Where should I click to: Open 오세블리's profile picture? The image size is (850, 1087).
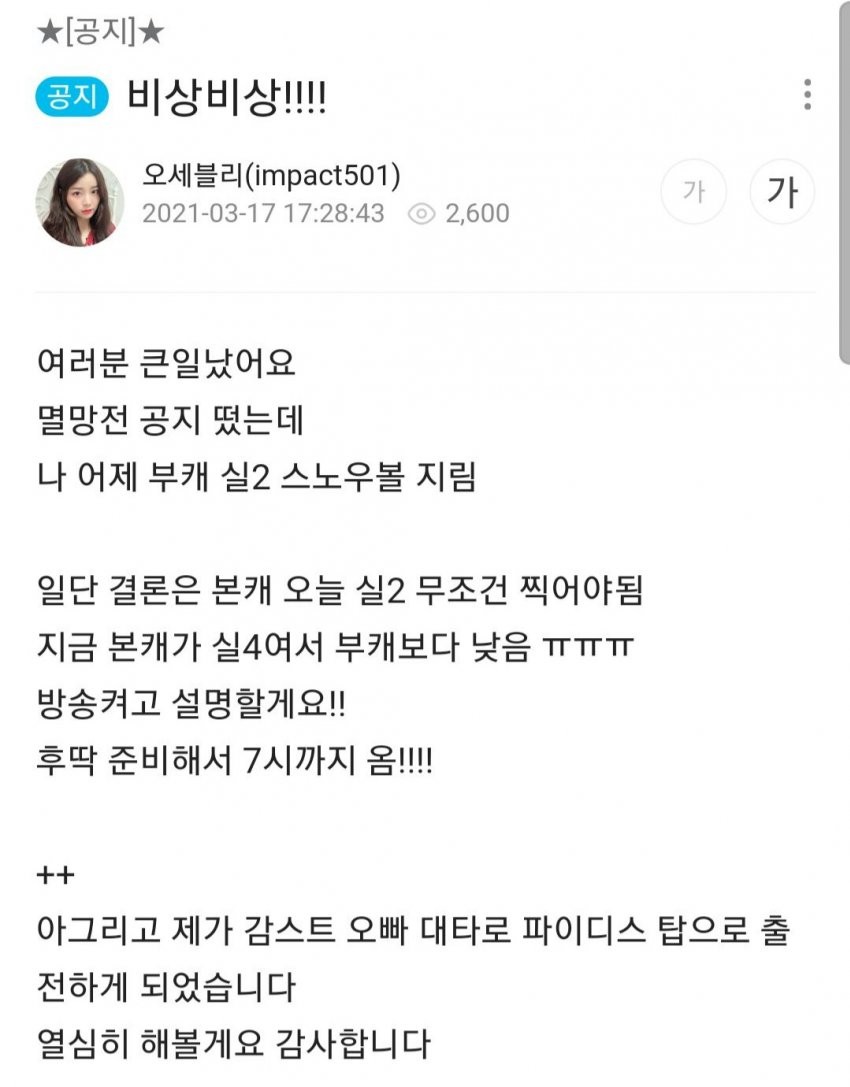[x=80, y=203]
